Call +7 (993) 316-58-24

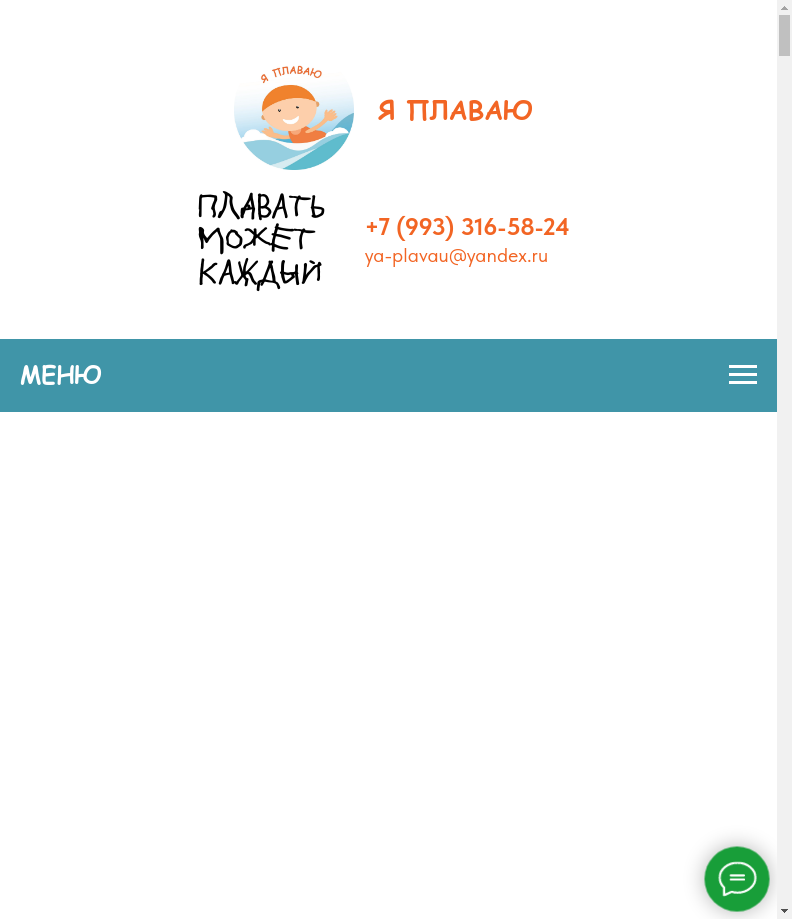467,227
